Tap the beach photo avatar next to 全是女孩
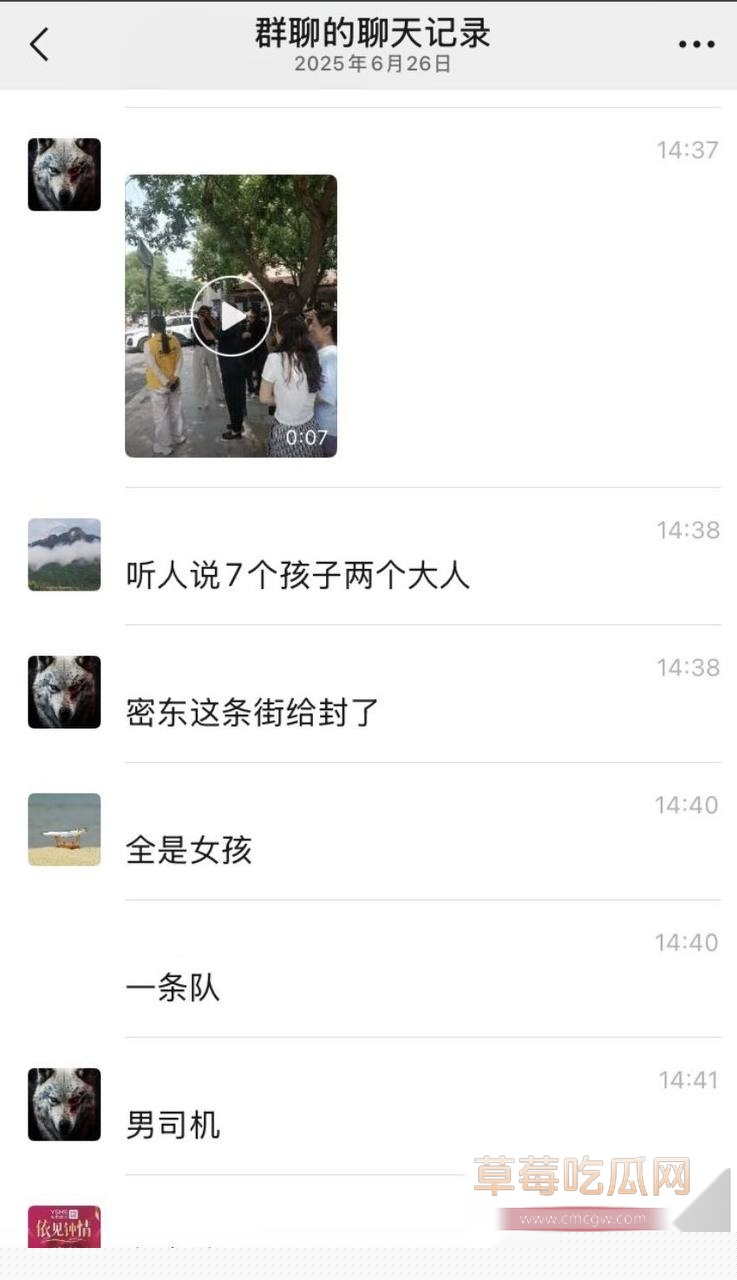 (x=63, y=830)
